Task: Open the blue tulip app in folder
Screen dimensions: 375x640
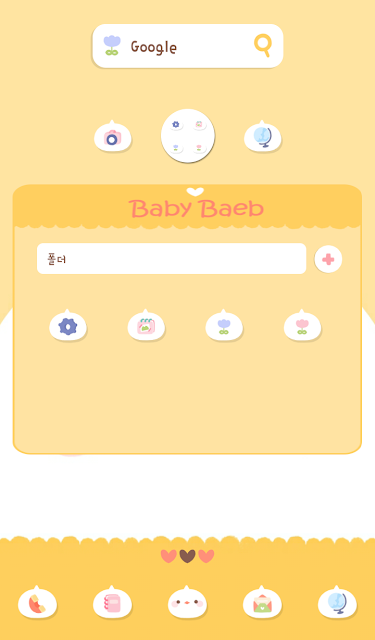Action: coord(224,325)
